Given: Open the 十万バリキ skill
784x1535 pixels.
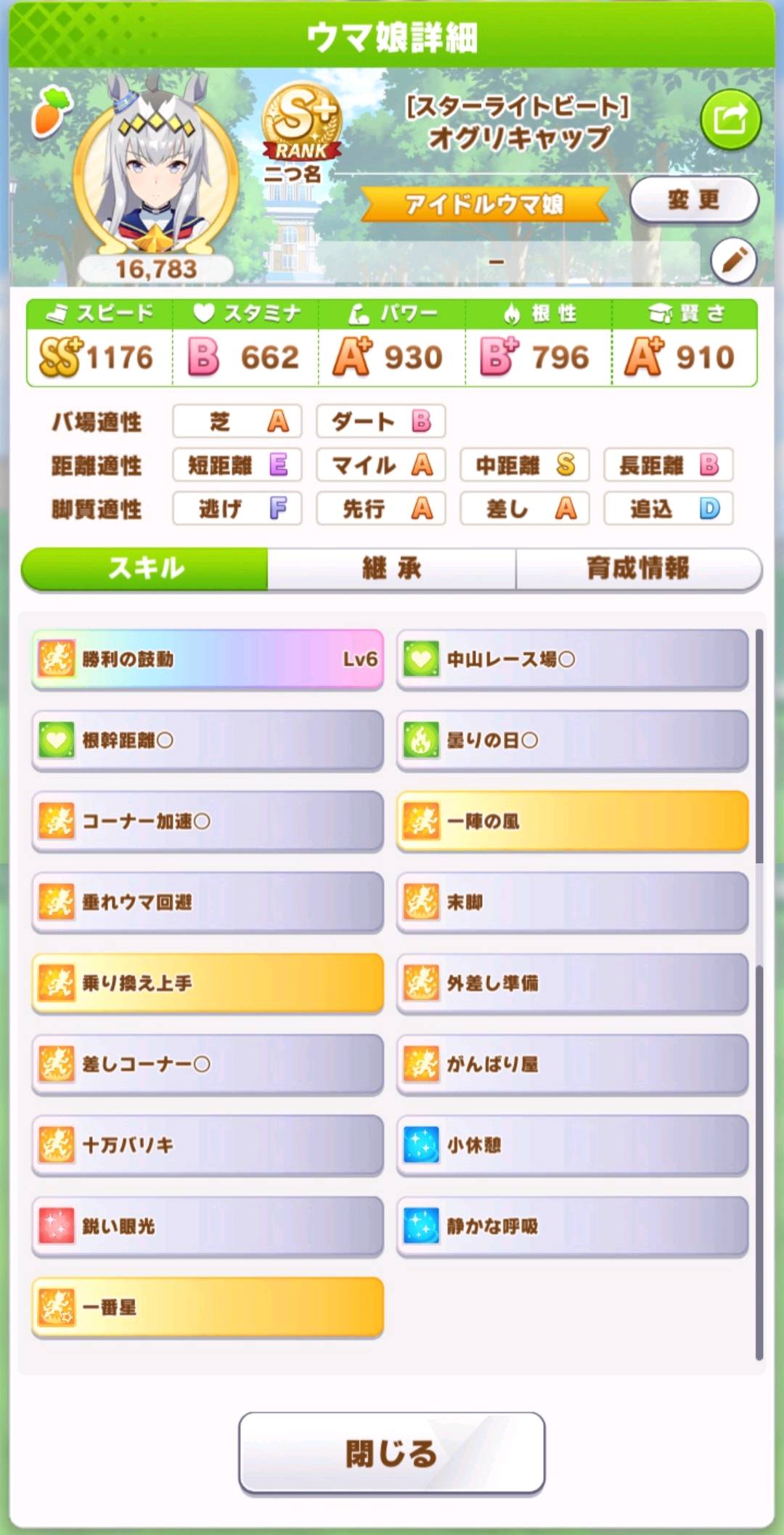Looking at the screenshot, I should click(208, 1145).
